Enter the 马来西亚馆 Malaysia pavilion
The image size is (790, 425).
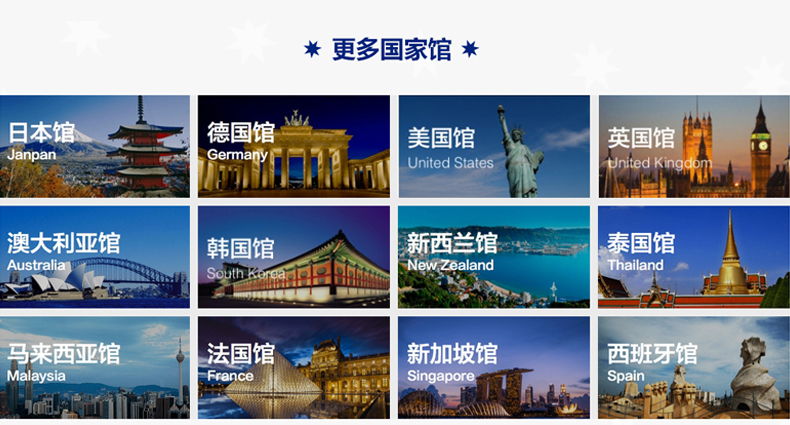coord(94,367)
